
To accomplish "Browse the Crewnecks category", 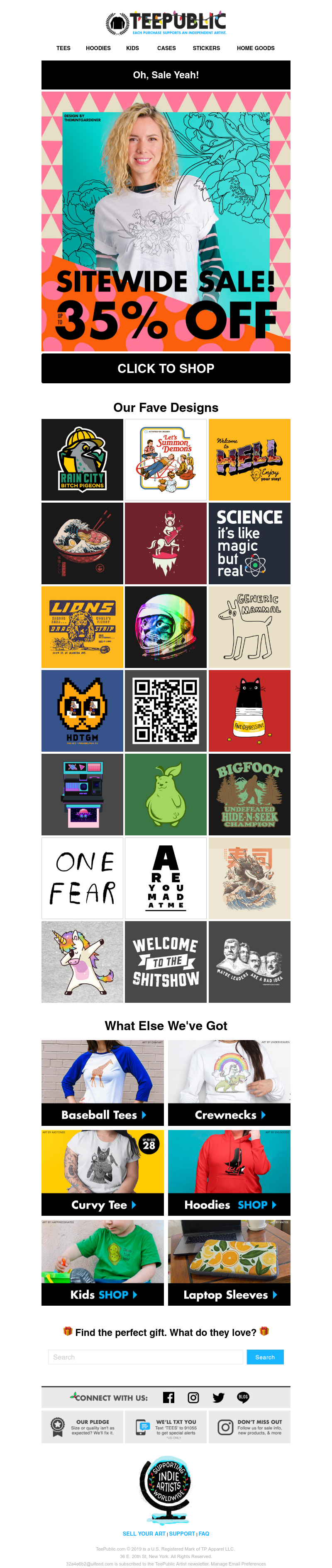I will click(x=229, y=1115).
